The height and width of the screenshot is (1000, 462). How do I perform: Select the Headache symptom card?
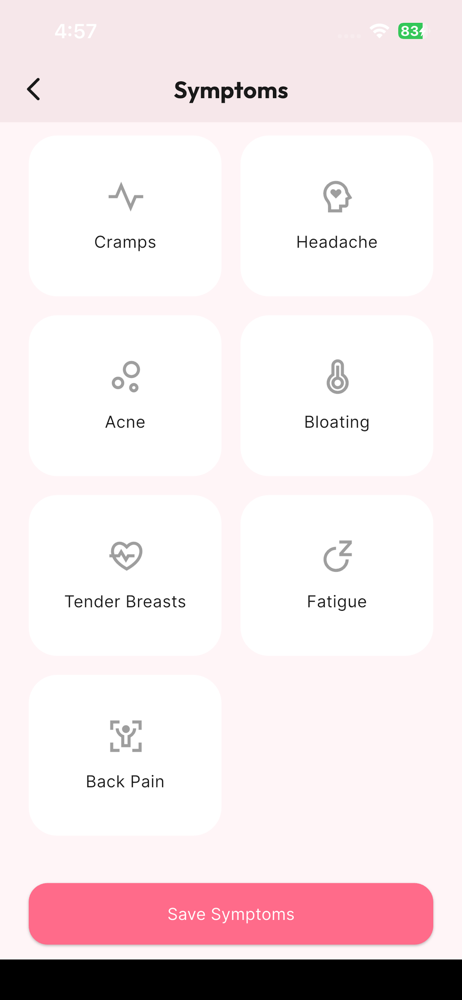[337, 216]
